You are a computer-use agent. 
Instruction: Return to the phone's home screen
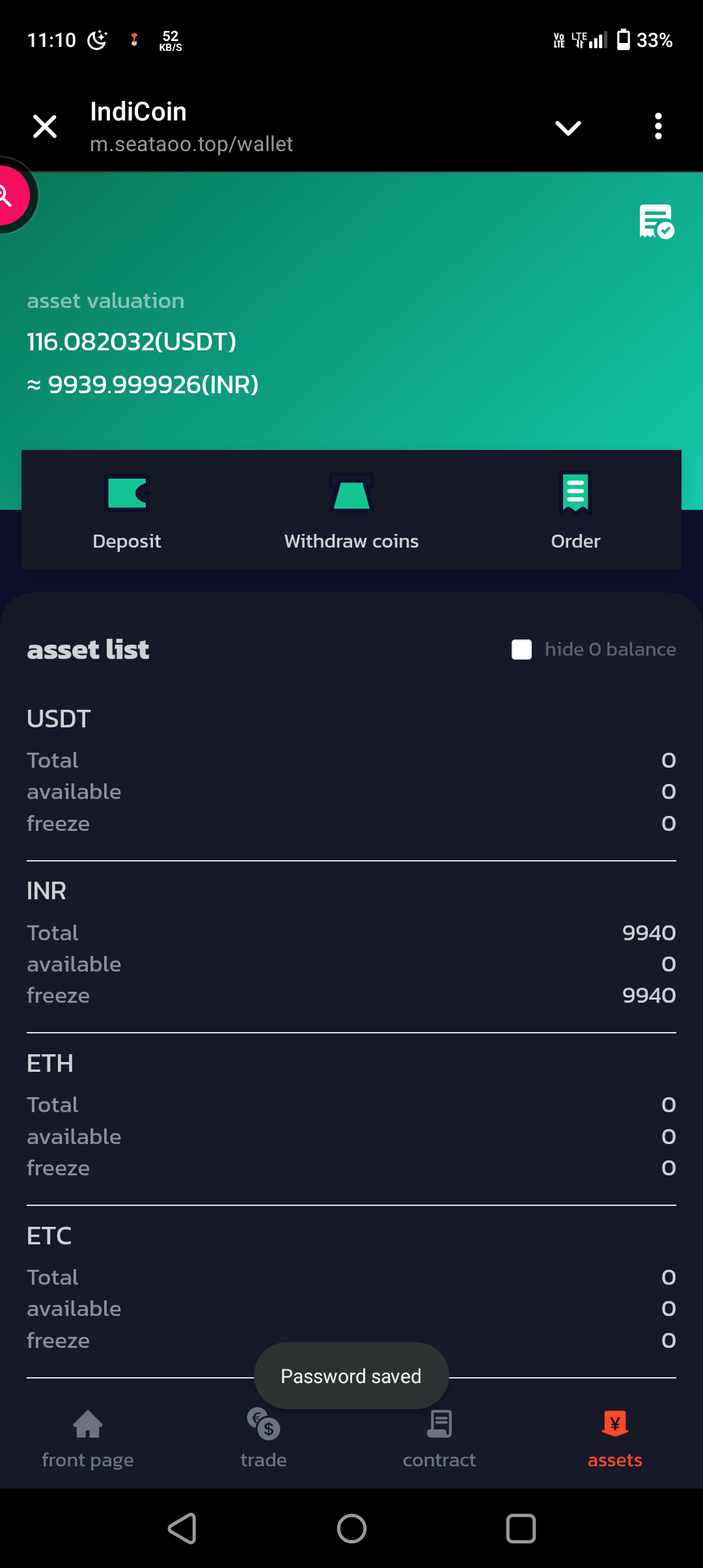tap(351, 1528)
